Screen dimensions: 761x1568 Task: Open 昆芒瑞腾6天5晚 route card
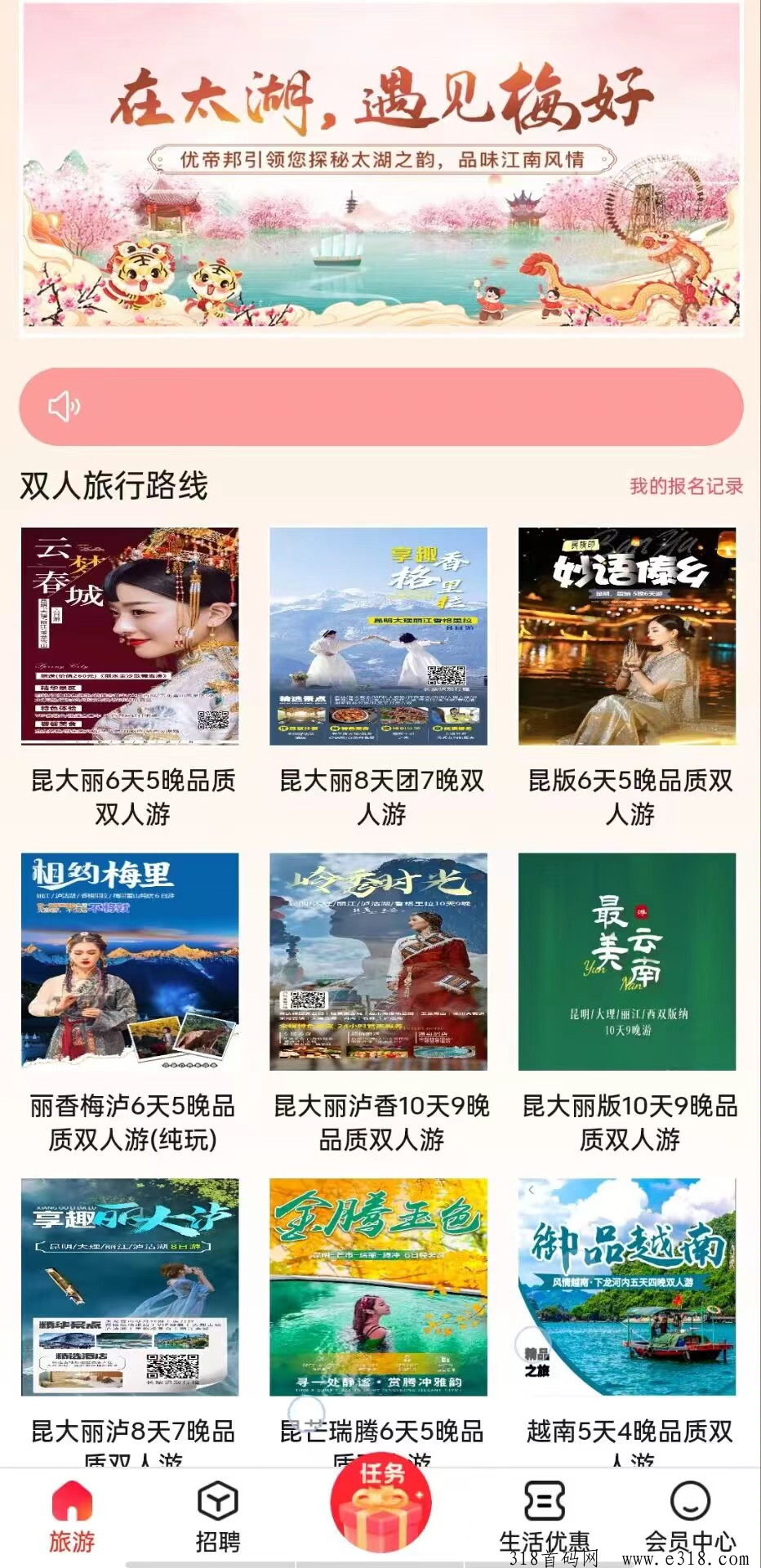pyautogui.click(x=380, y=1321)
